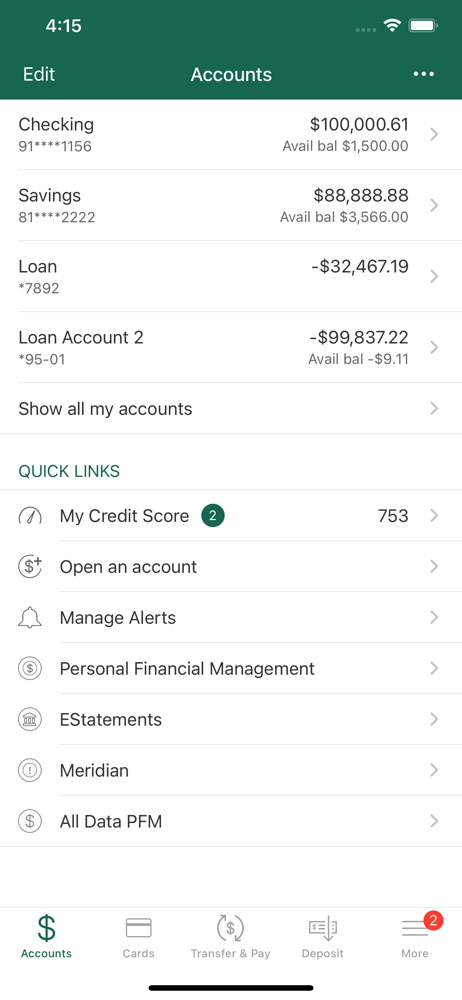Check My Credit Score
The image size is (462, 1000).
click(x=231, y=515)
